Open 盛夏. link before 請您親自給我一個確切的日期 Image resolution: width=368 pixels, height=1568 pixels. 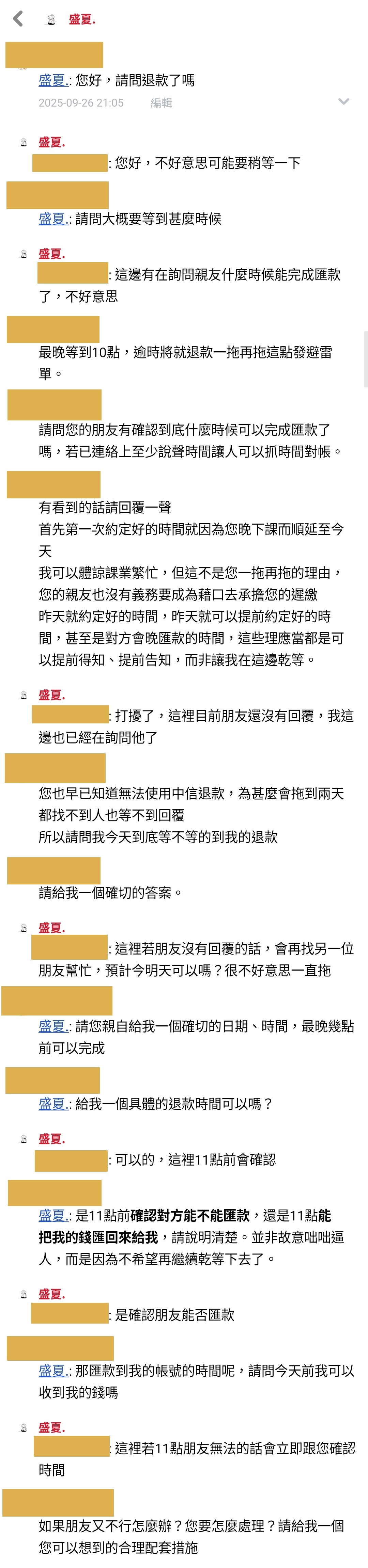coord(53,1026)
